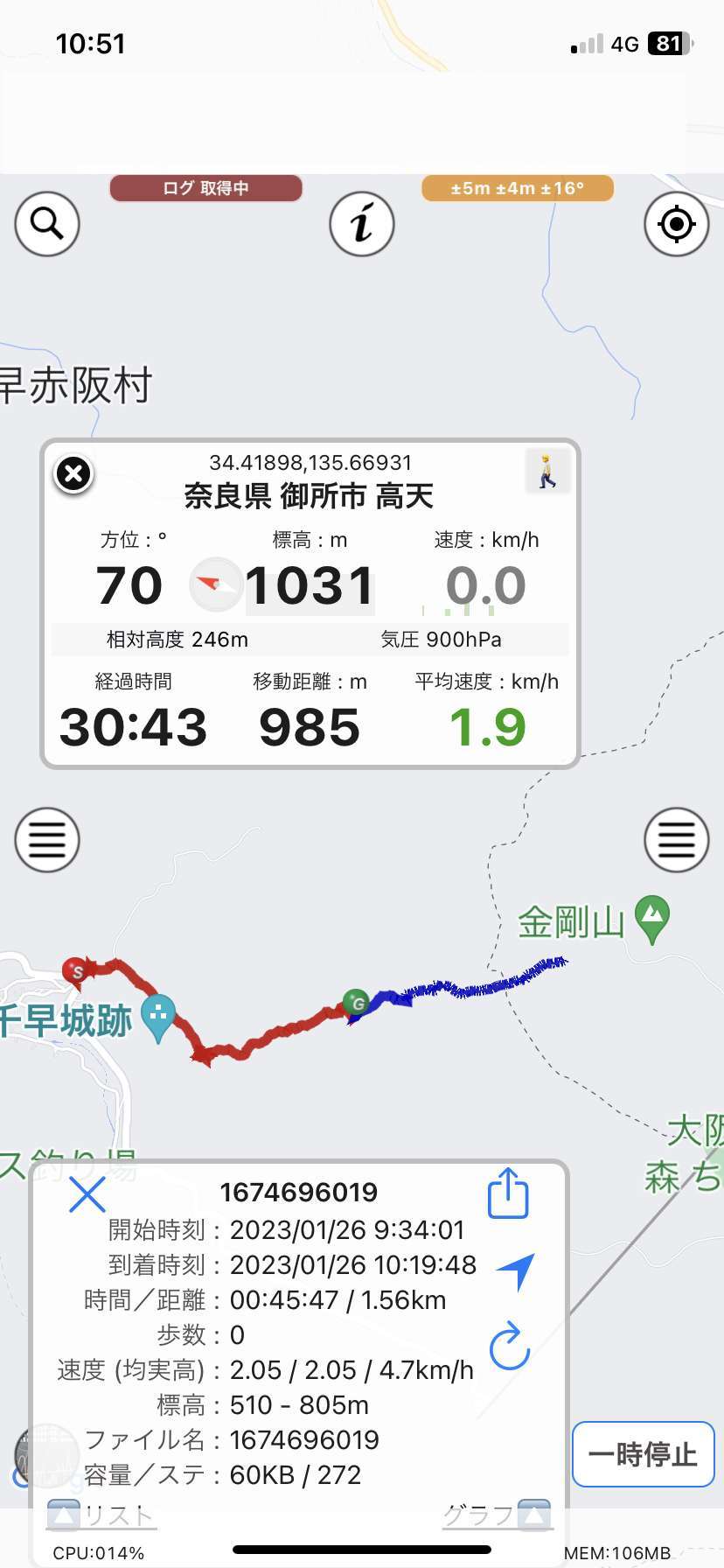Viewport: 724px width, 1568px height.
Task: Share track log 1674696019
Action: tap(509, 1193)
